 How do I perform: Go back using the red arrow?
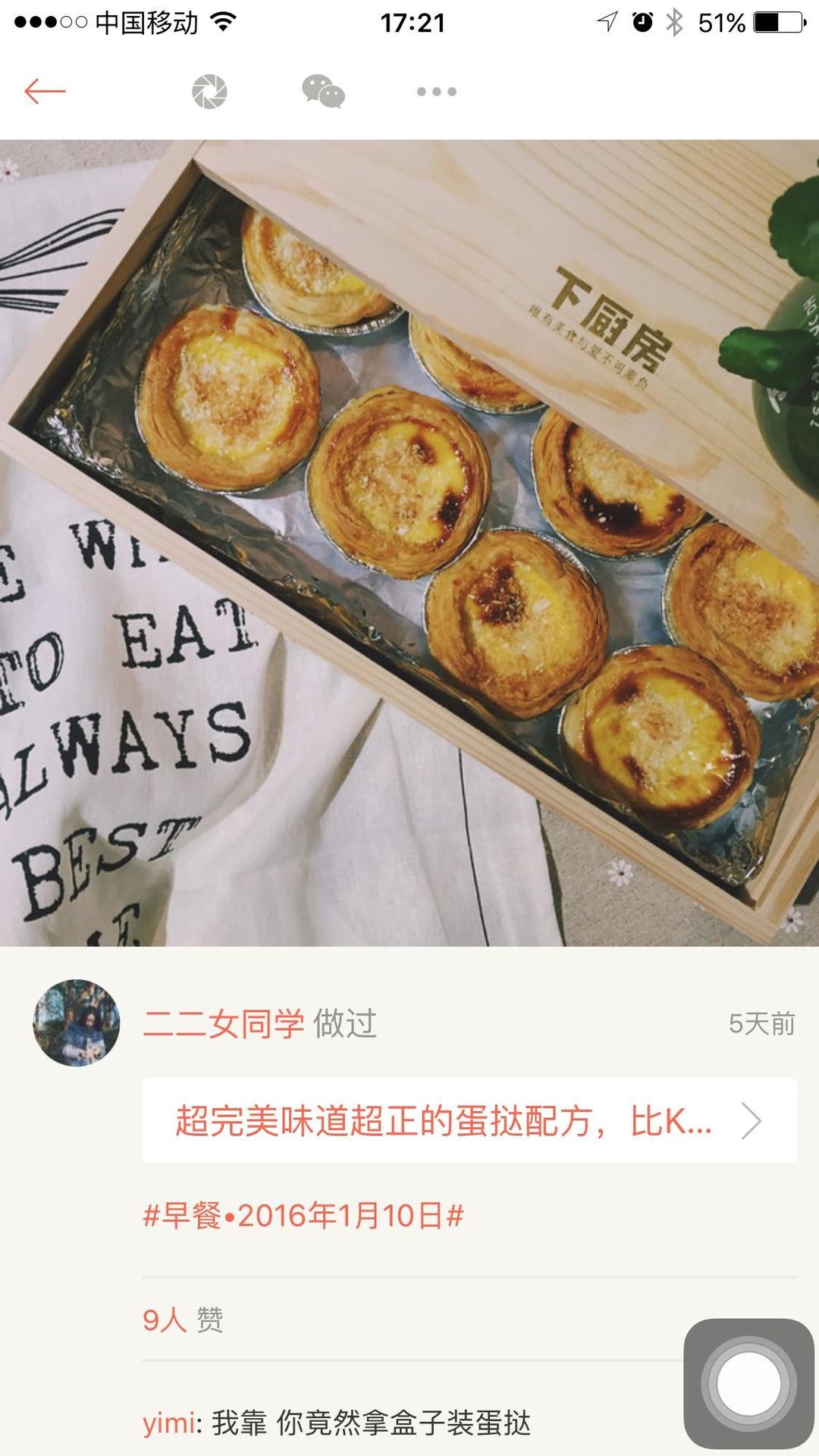[x=45, y=92]
